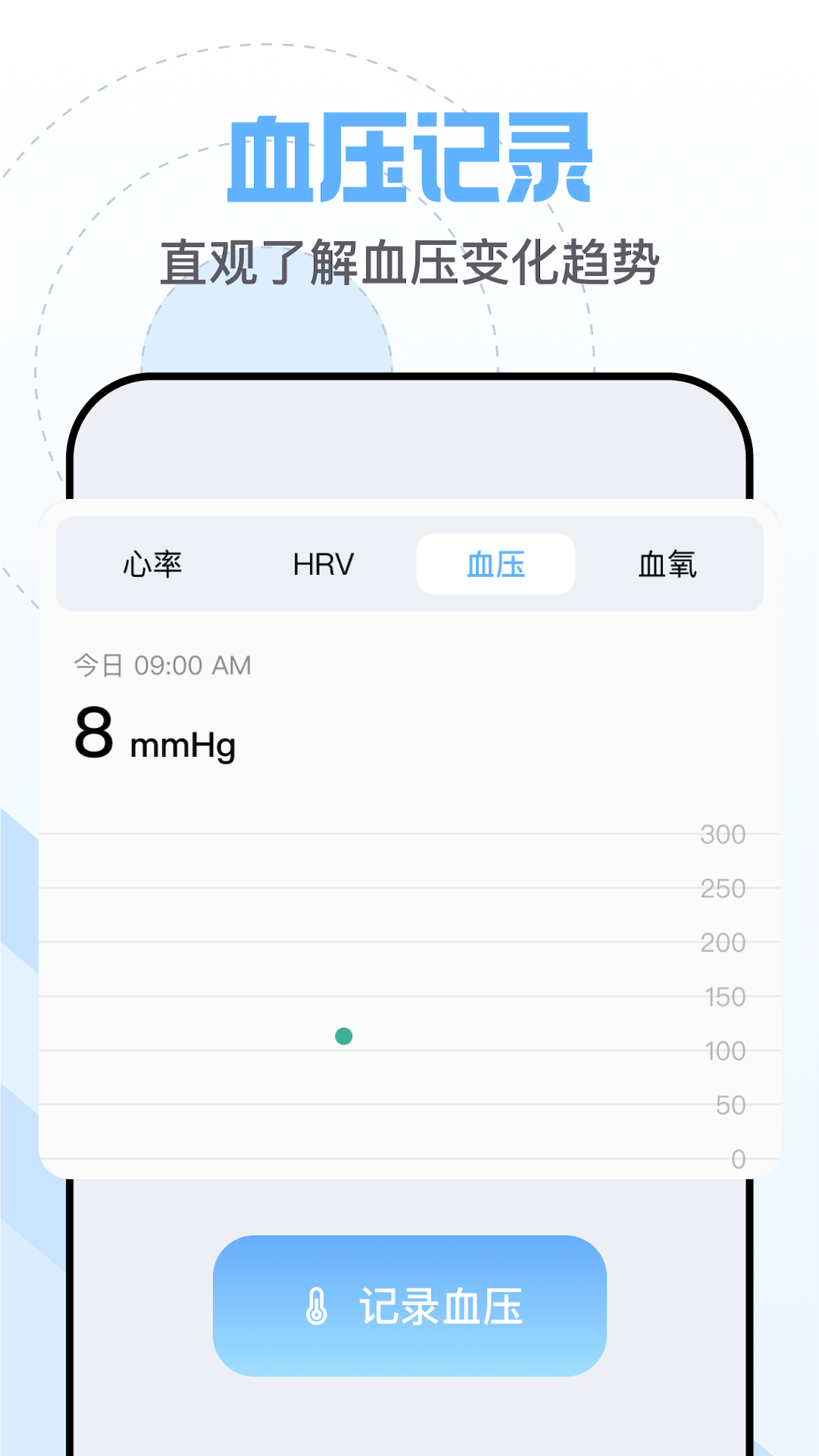The image size is (819, 1456).
Task: Switch to the 心率 heart rate tab
Action: coord(153,563)
